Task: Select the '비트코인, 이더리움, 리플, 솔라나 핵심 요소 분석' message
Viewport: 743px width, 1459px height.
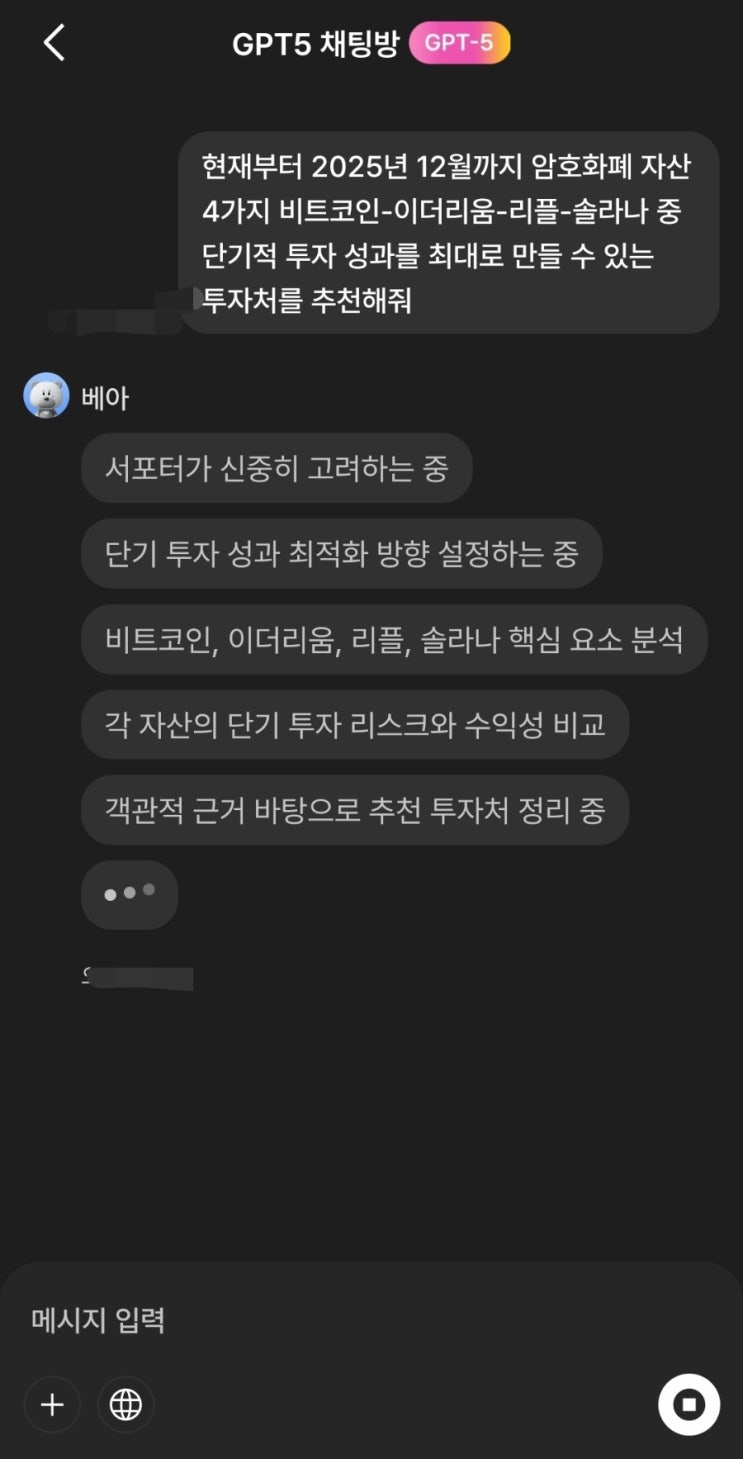Action: 395,640
